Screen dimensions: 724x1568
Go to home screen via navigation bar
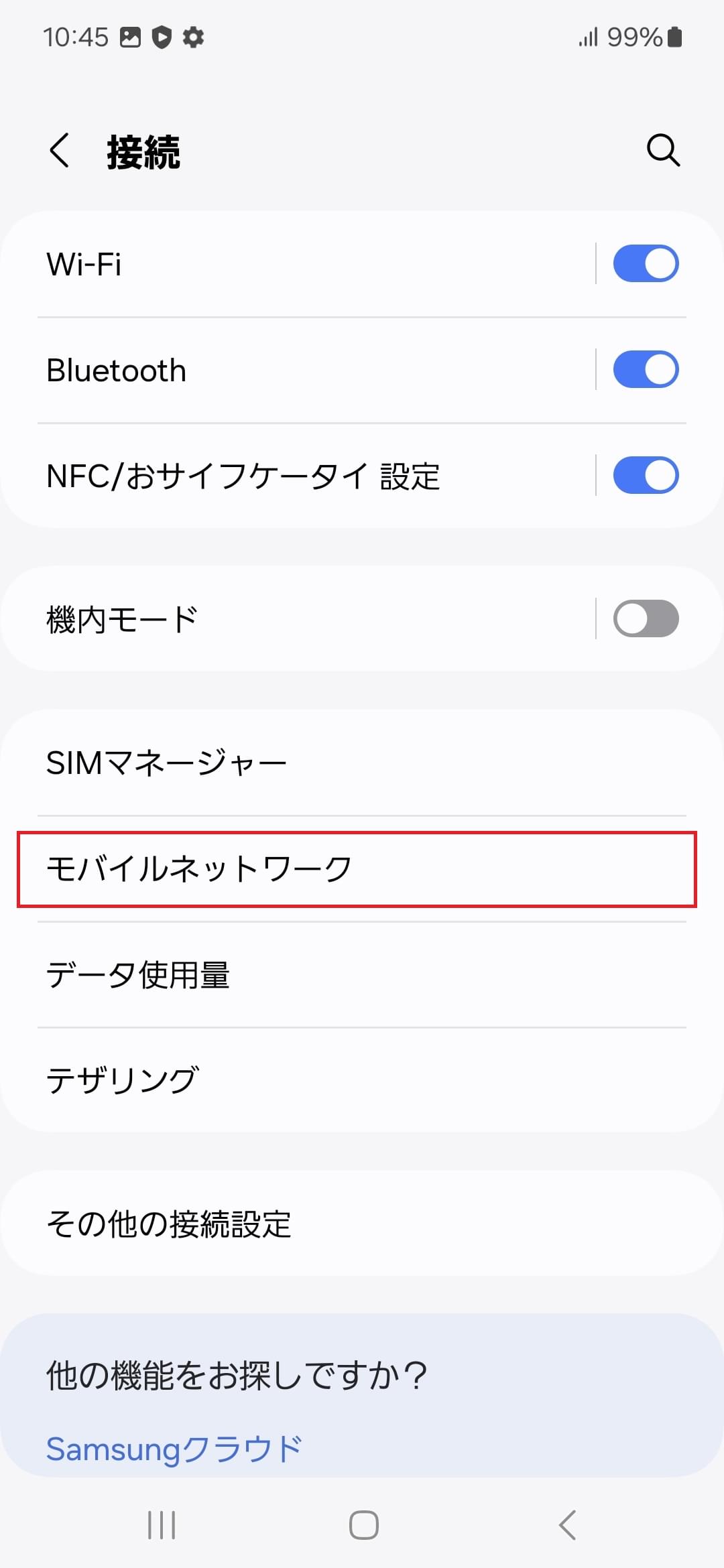point(363,1526)
